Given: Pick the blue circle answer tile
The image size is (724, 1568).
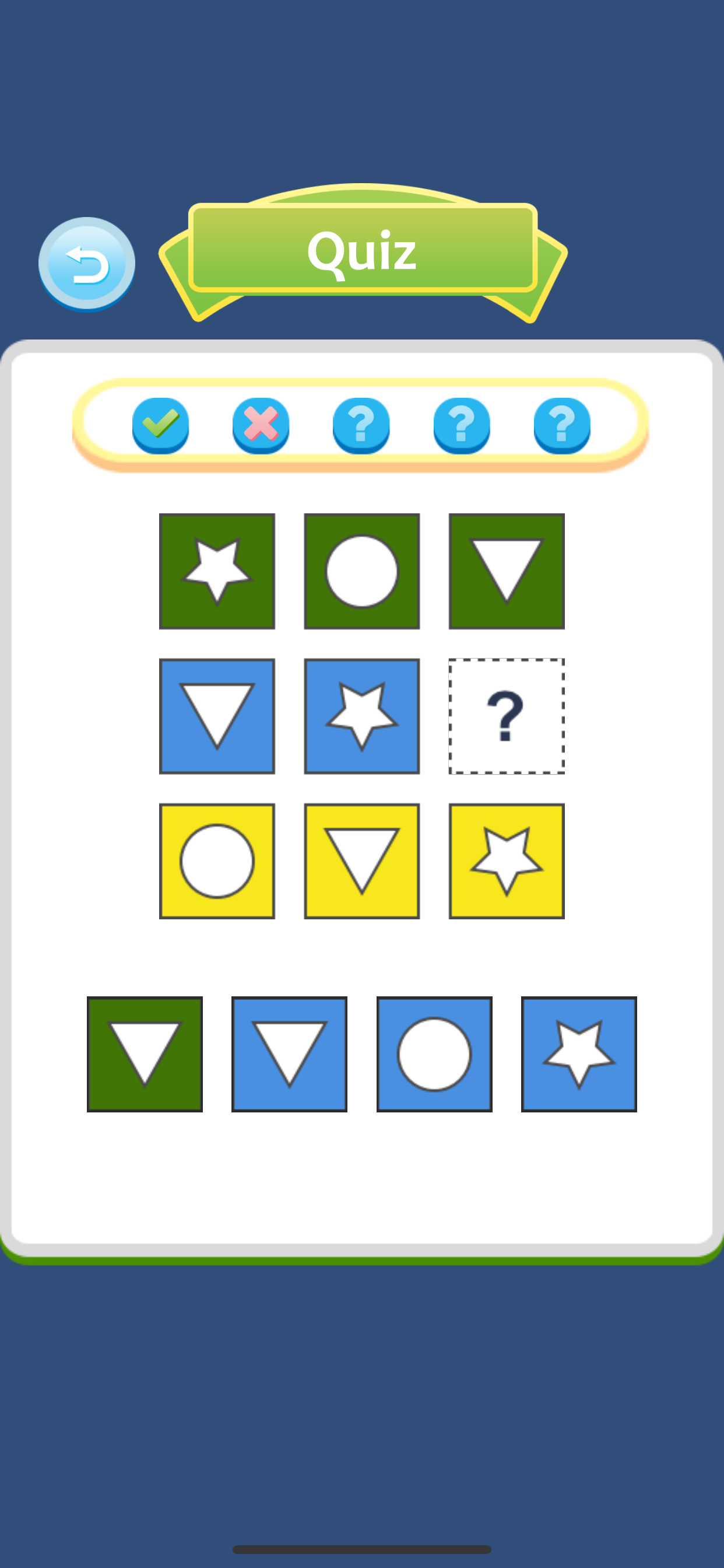Looking at the screenshot, I should [434, 1053].
